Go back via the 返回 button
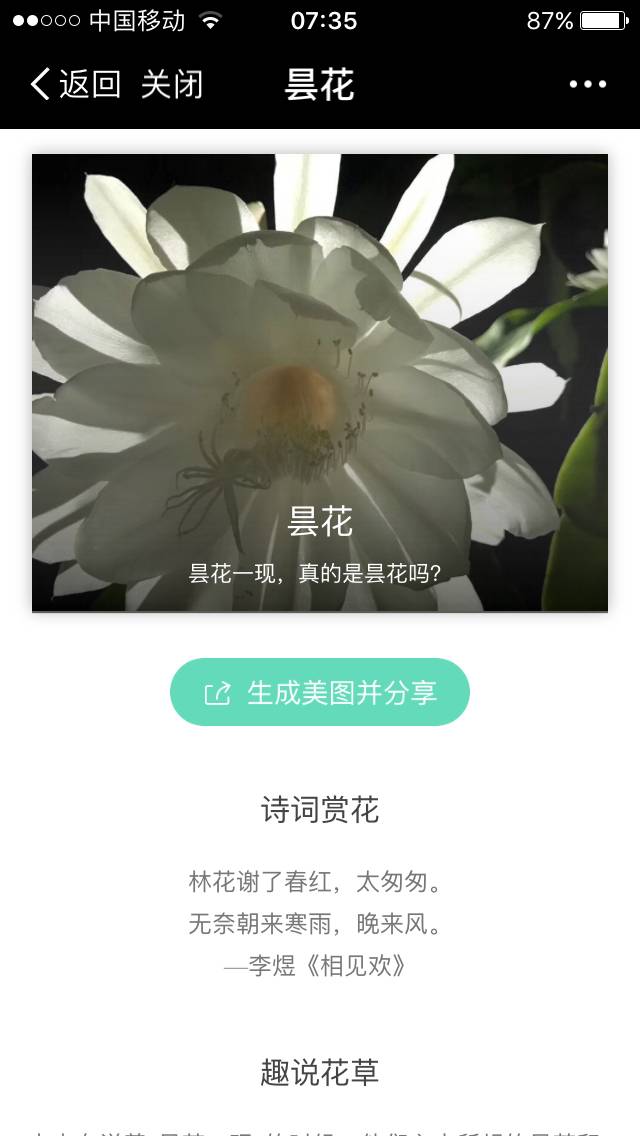This screenshot has width=640, height=1136. [x=75, y=85]
